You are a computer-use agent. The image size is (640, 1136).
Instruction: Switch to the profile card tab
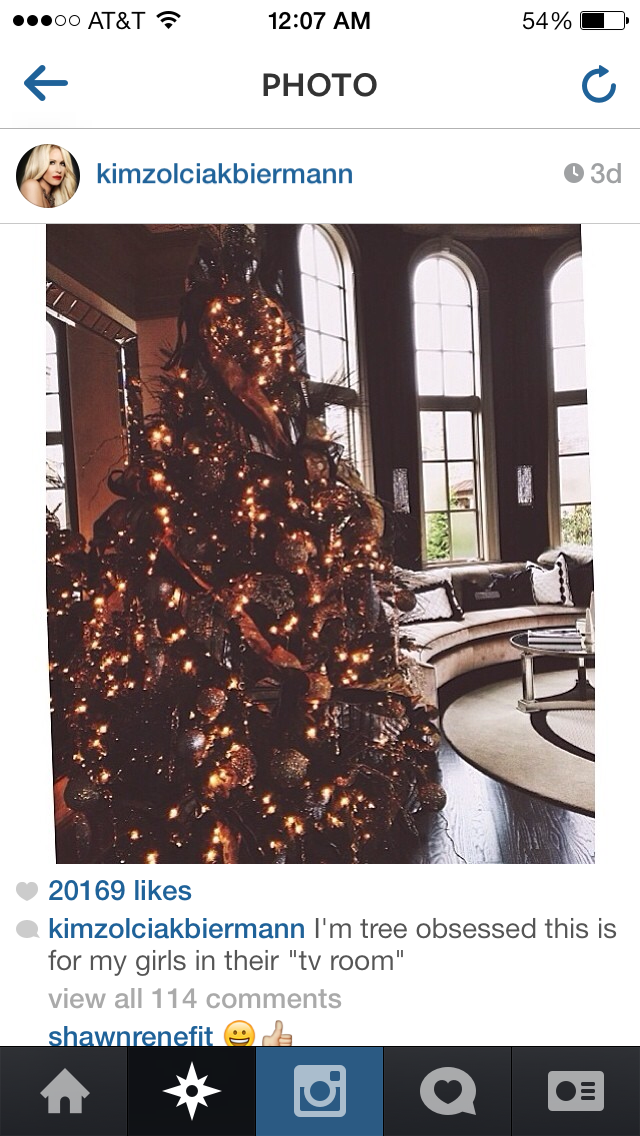click(x=575, y=1091)
